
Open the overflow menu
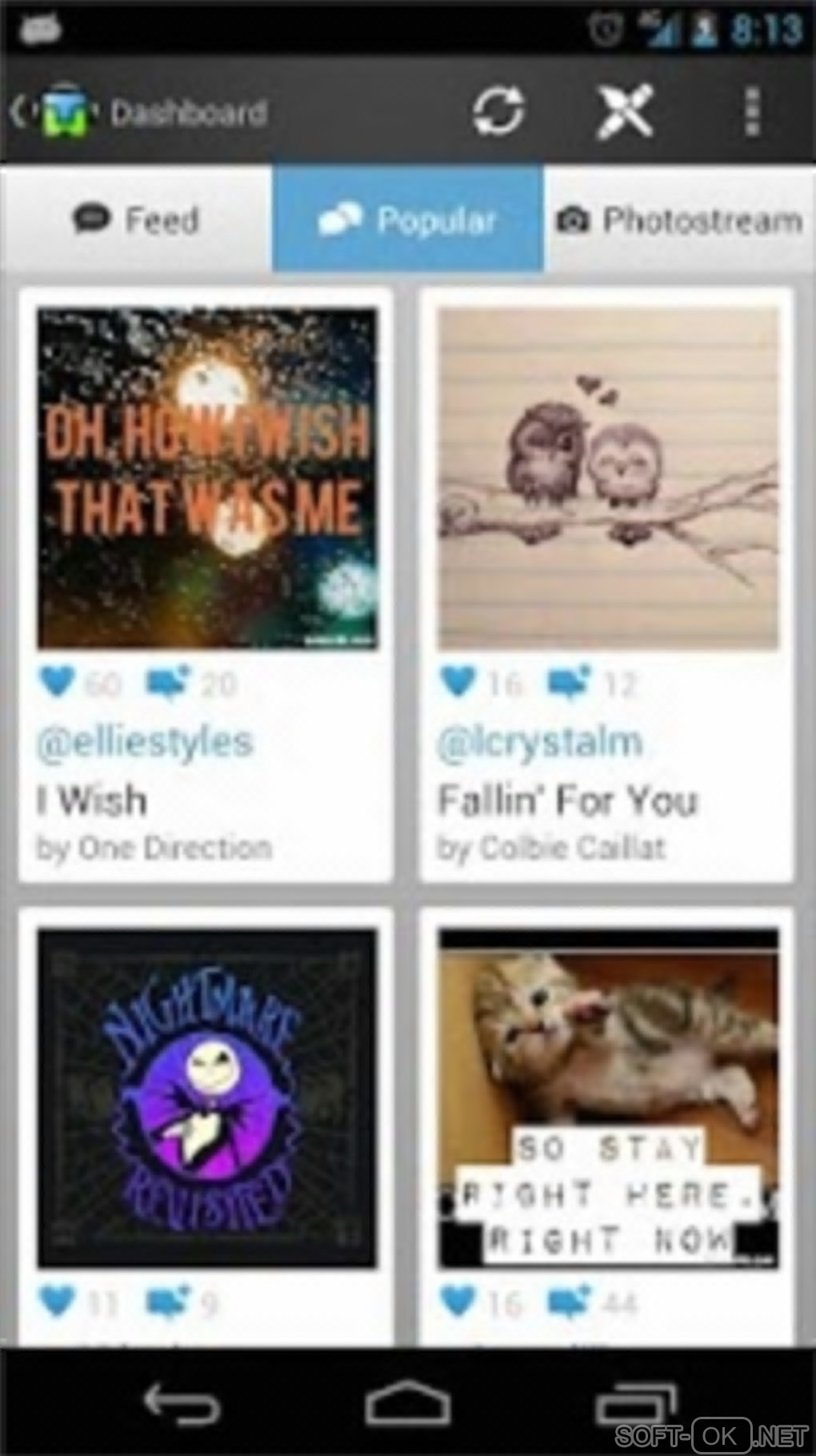point(751,111)
